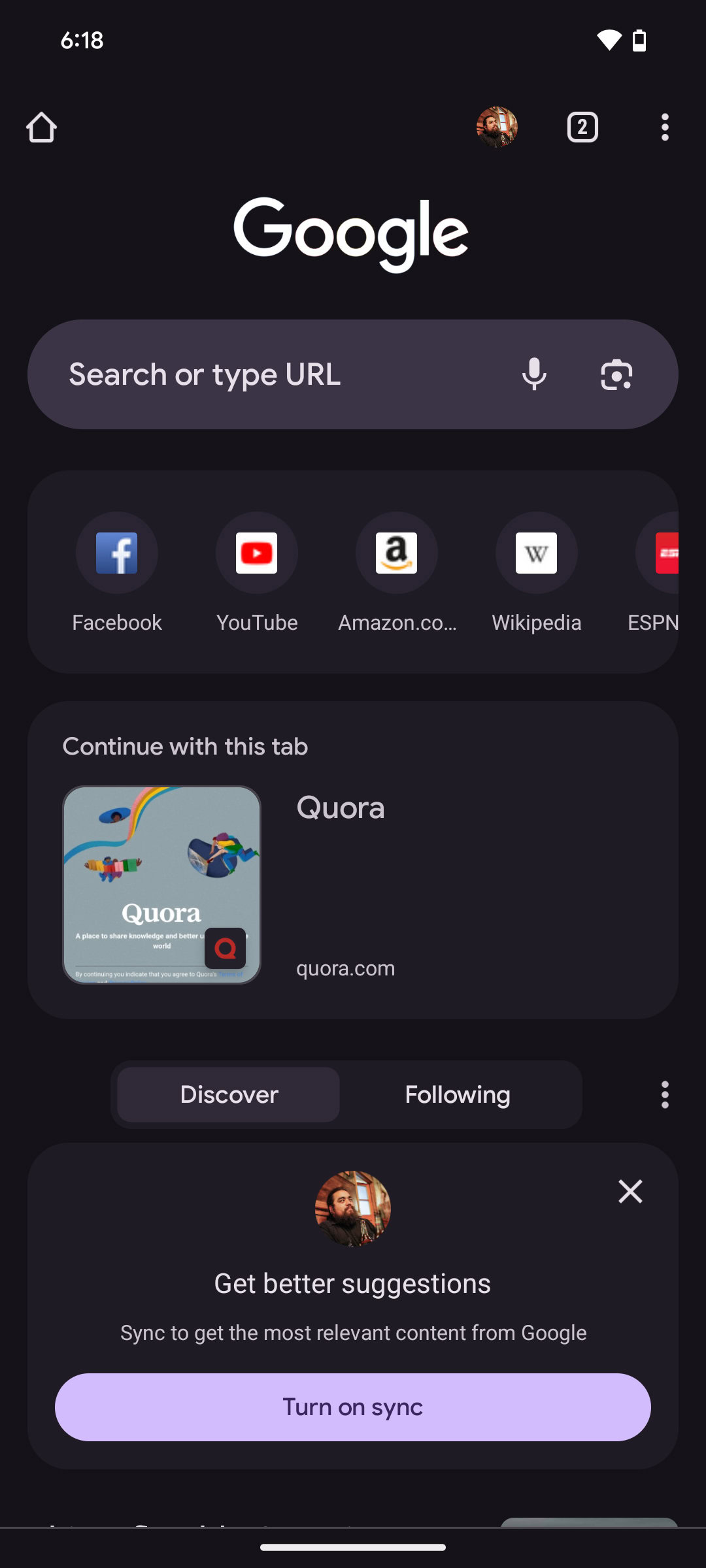The image size is (706, 1568).
Task: Focus the Search or type URL box
Action: [x=275, y=374]
